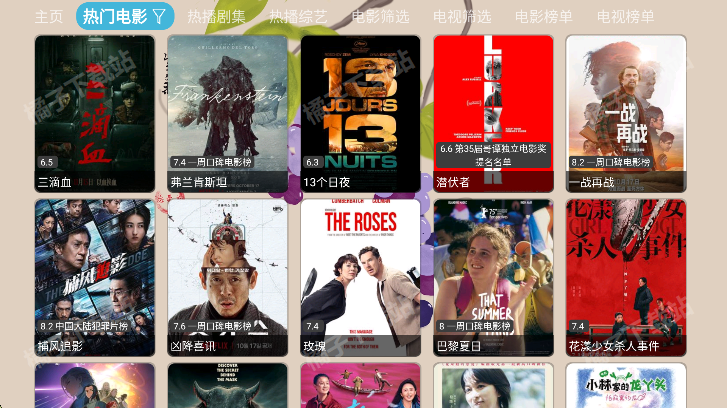The image size is (727, 408).
Task: Open the movie 花漾少女杀人事件
Action: click(626, 276)
